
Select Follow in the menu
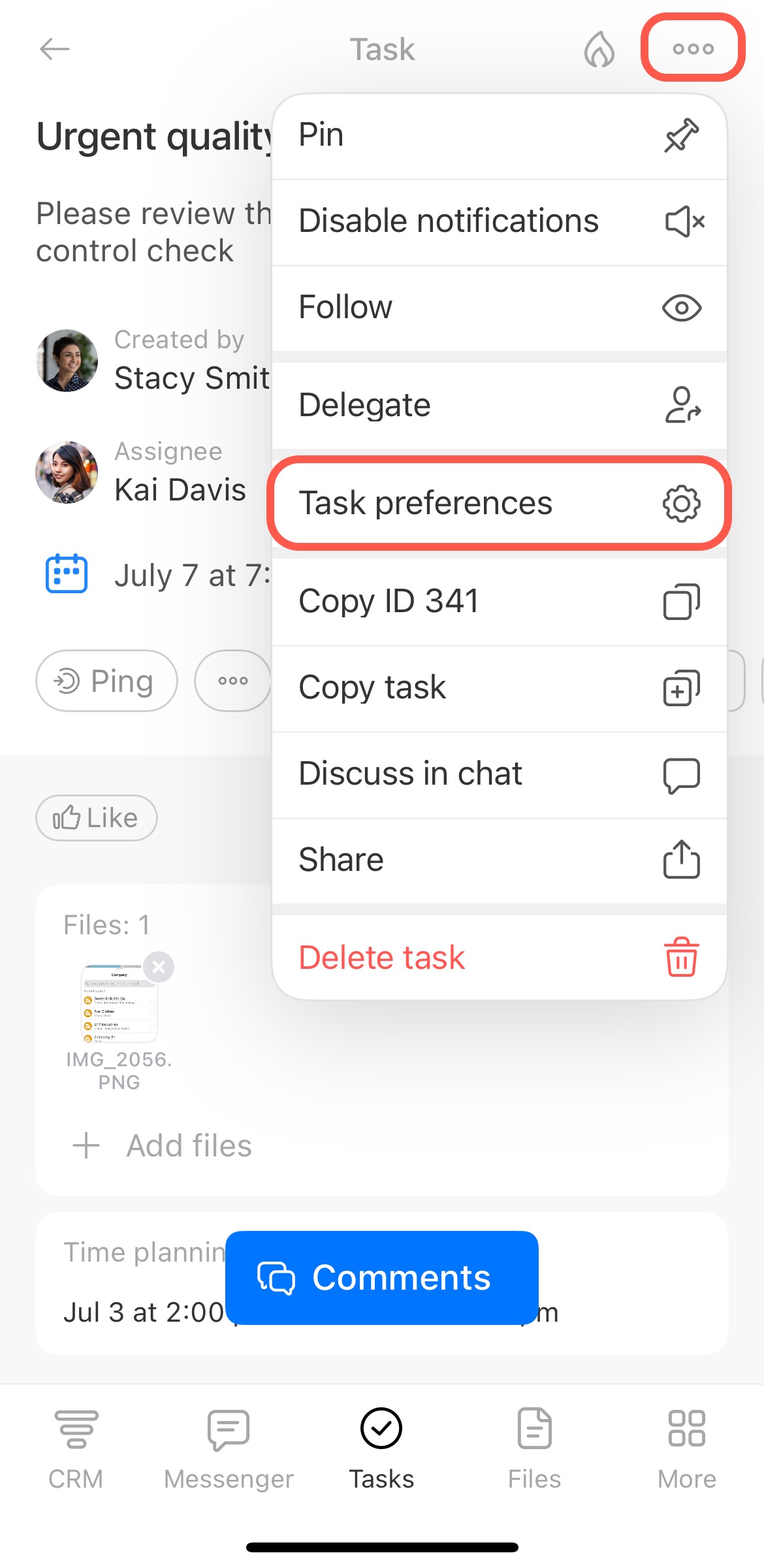(500, 308)
